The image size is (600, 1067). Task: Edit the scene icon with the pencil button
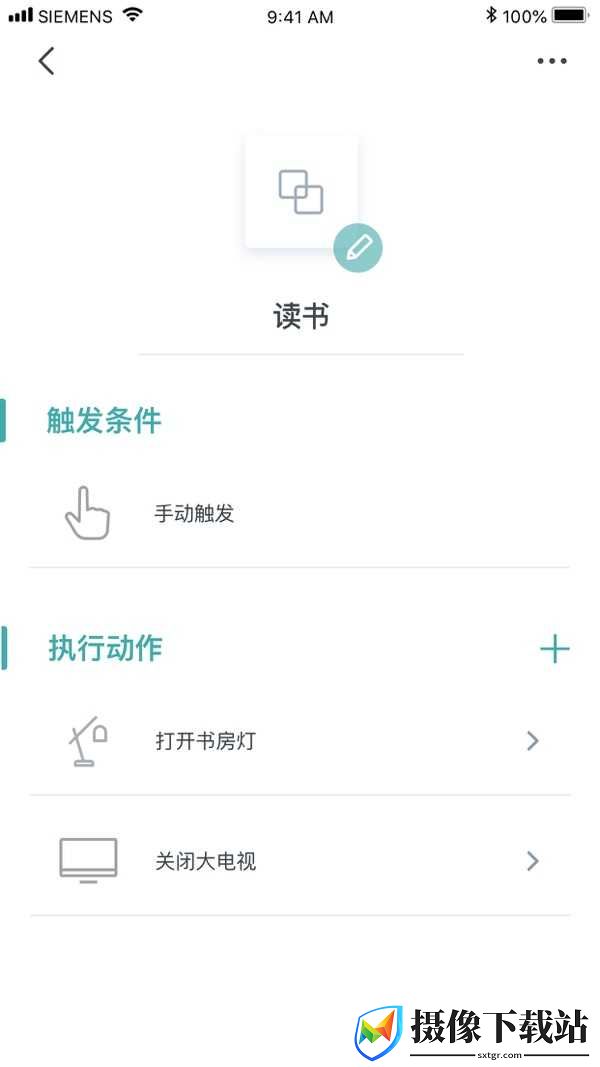[358, 249]
